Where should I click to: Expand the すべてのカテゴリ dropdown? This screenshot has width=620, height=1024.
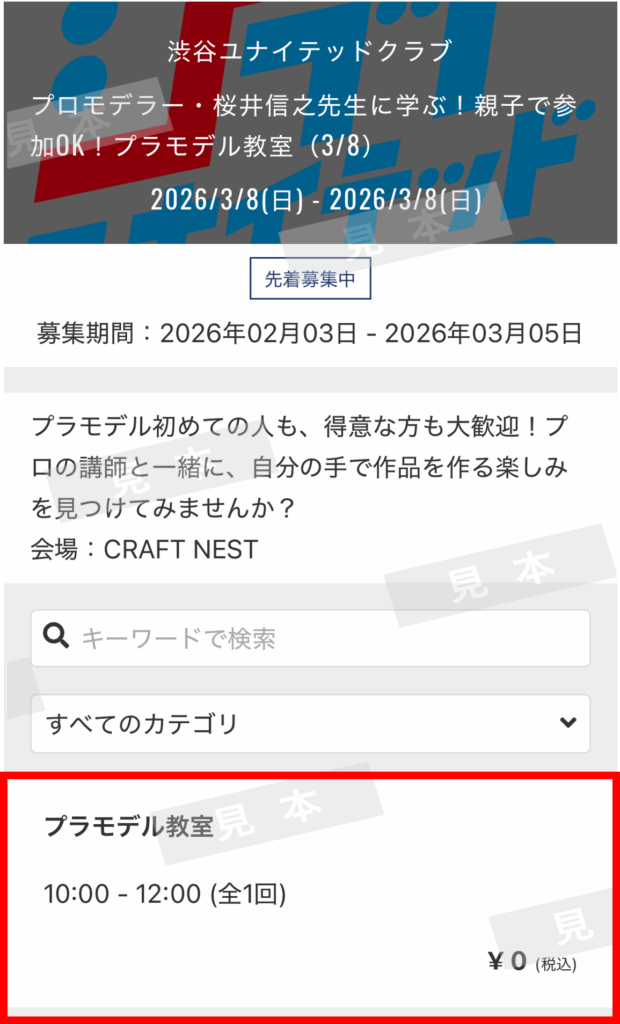pyautogui.click(x=310, y=723)
